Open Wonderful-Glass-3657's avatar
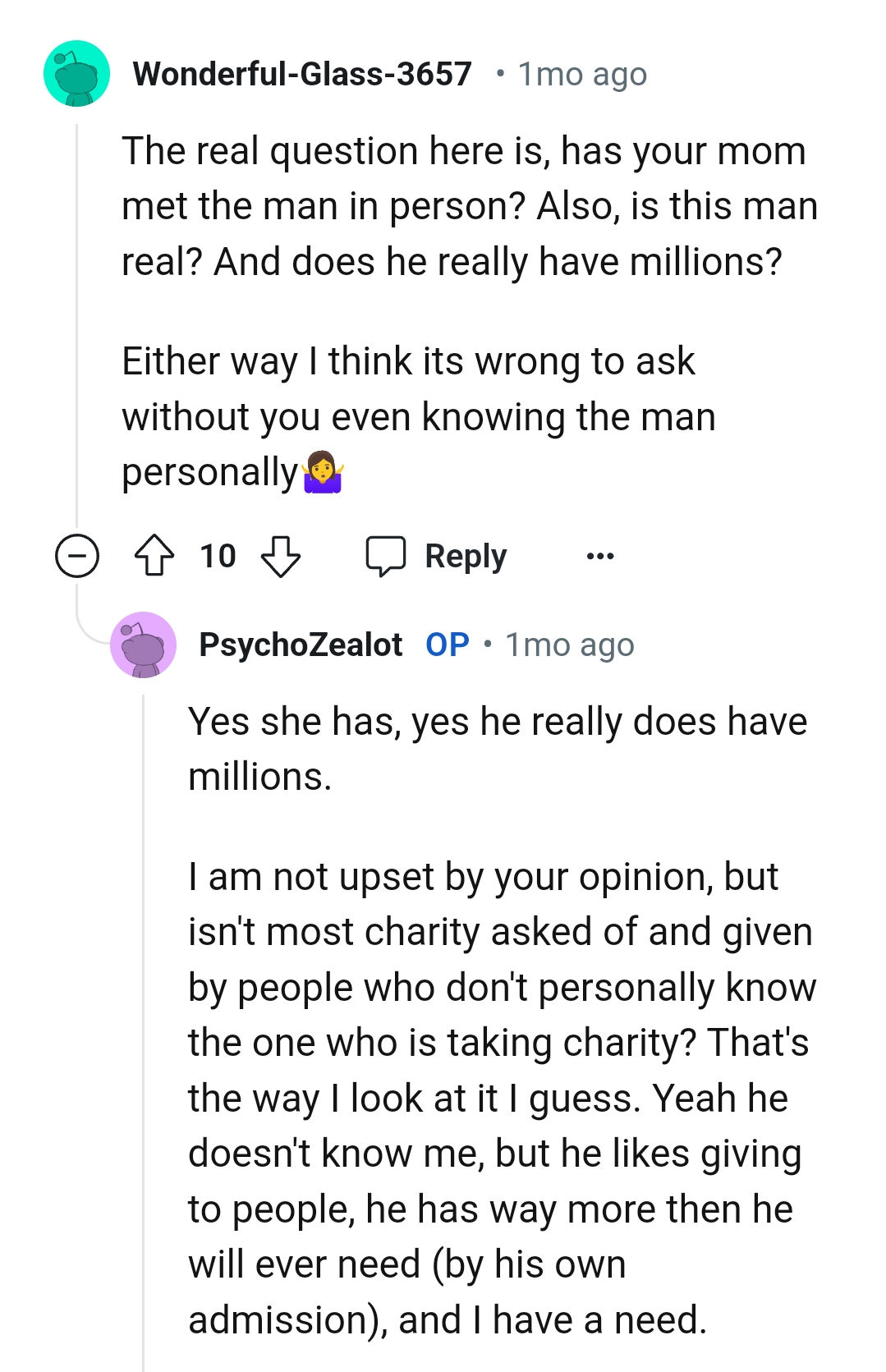The height and width of the screenshot is (1372, 886). [76, 74]
